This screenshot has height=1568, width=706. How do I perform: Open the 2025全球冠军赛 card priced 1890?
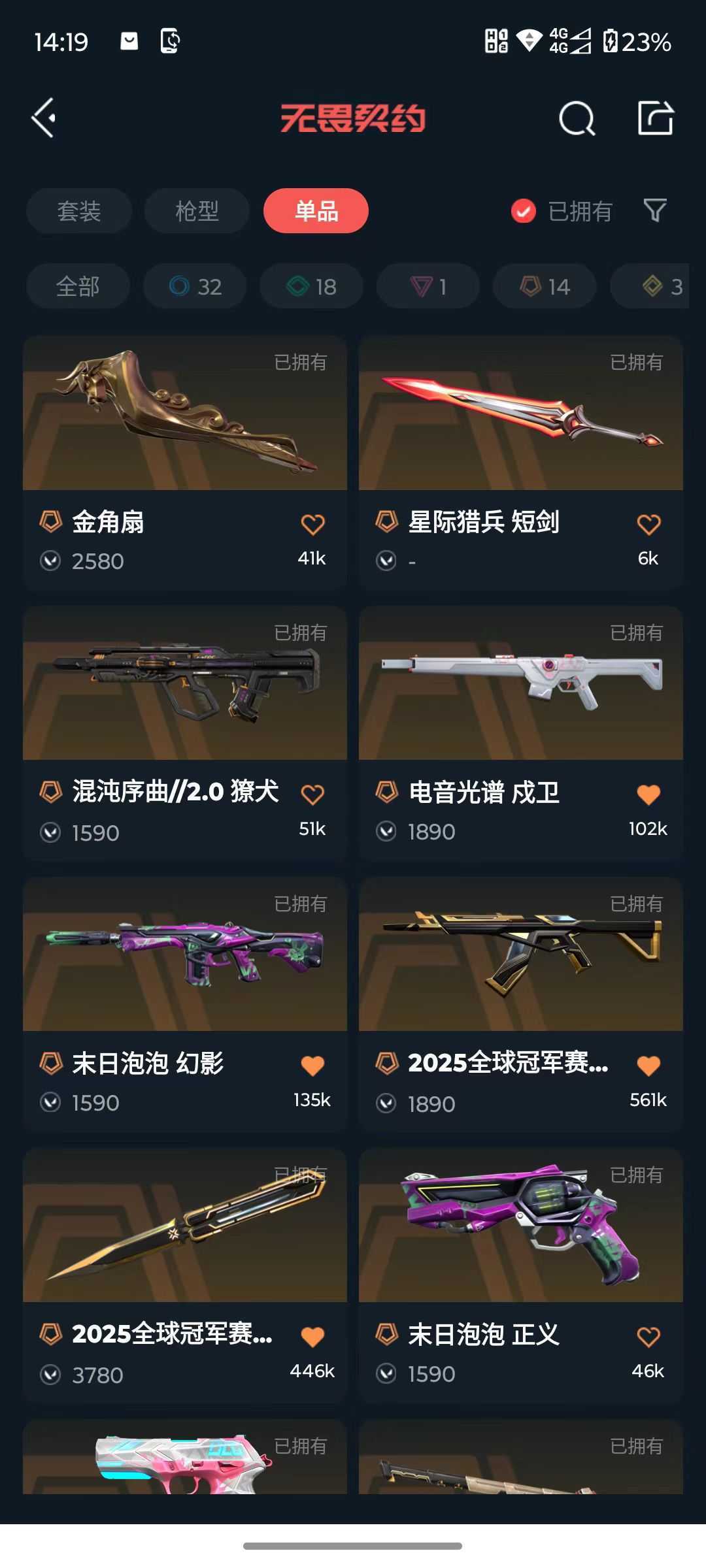click(520, 960)
